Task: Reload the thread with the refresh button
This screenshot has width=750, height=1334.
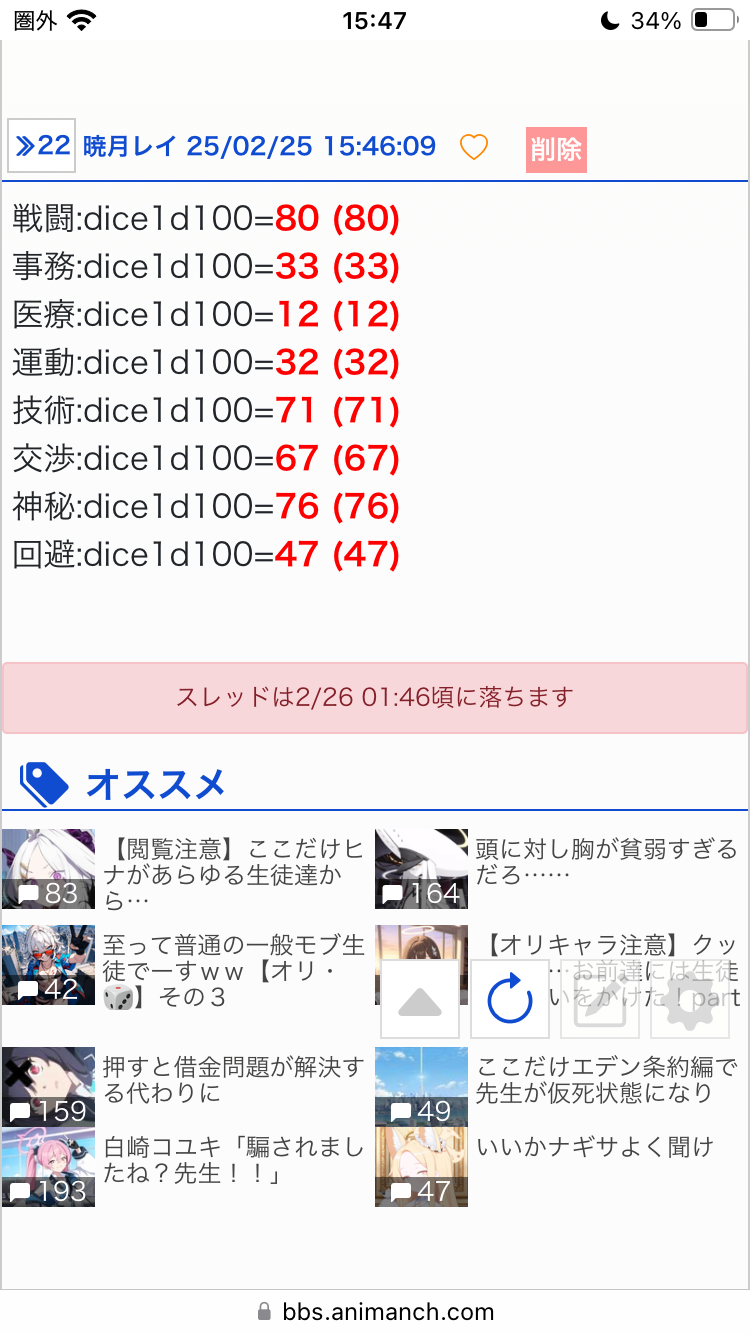Action: click(510, 999)
